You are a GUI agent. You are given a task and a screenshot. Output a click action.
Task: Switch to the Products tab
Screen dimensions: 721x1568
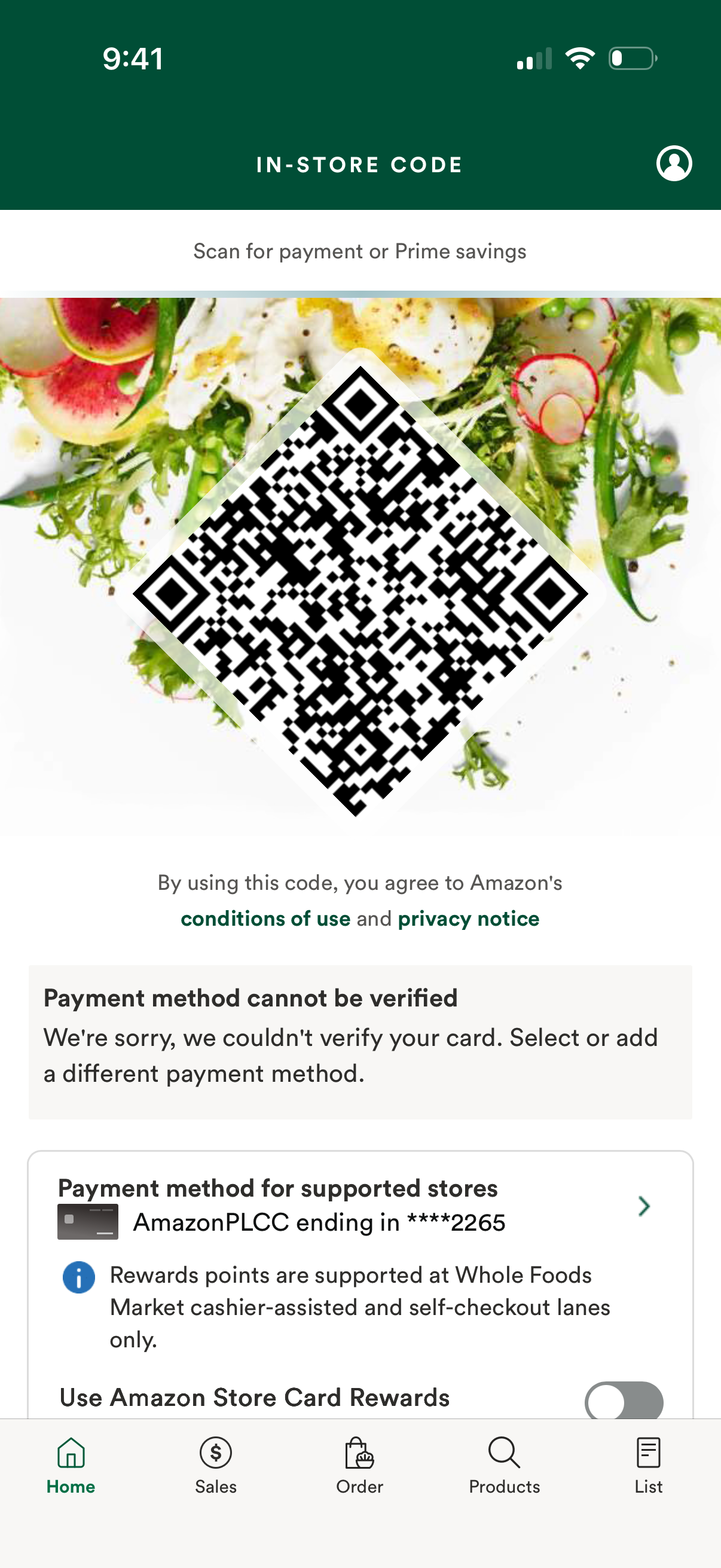tap(504, 1467)
